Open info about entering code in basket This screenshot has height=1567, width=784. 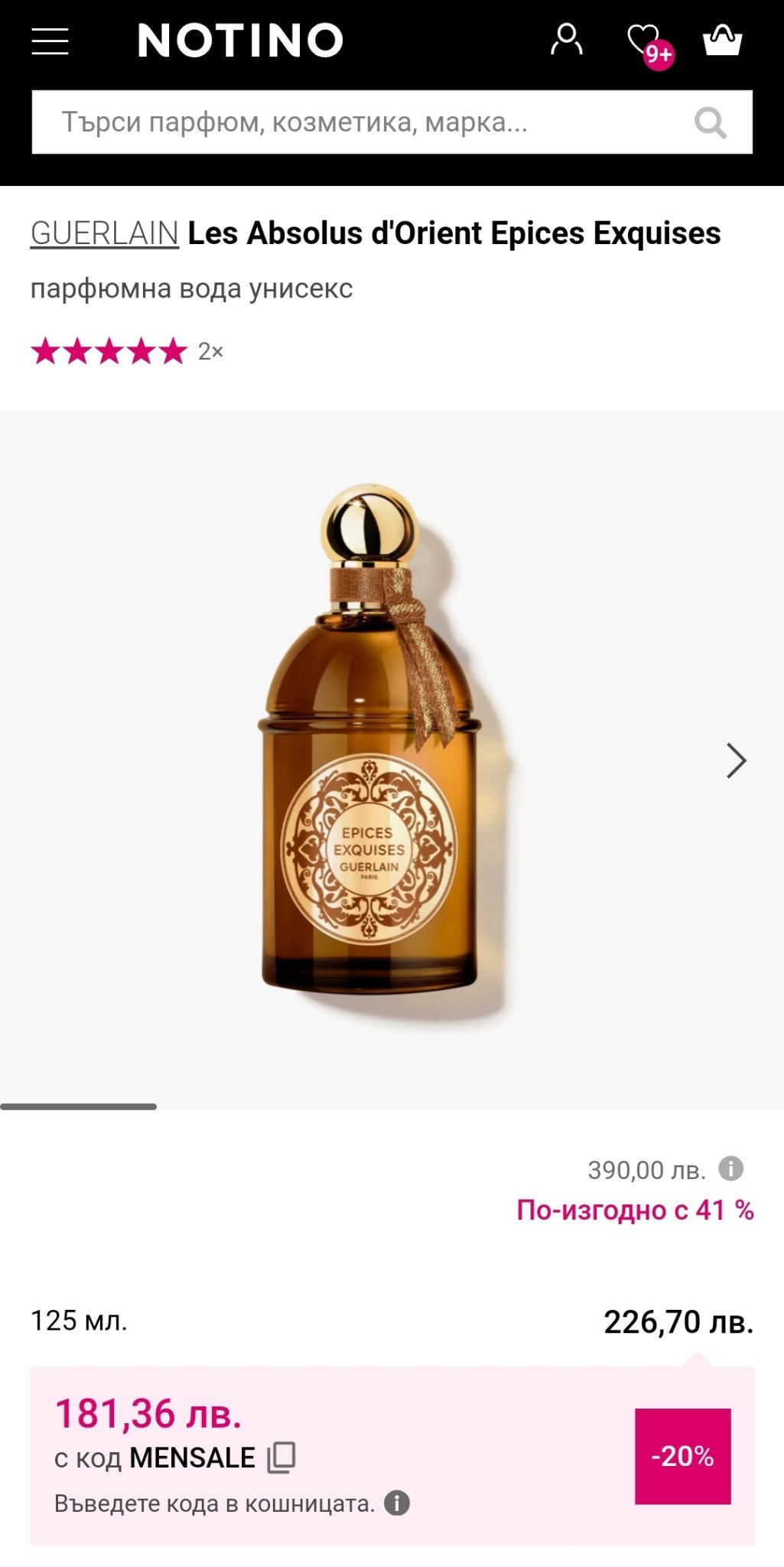coord(397,1503)
